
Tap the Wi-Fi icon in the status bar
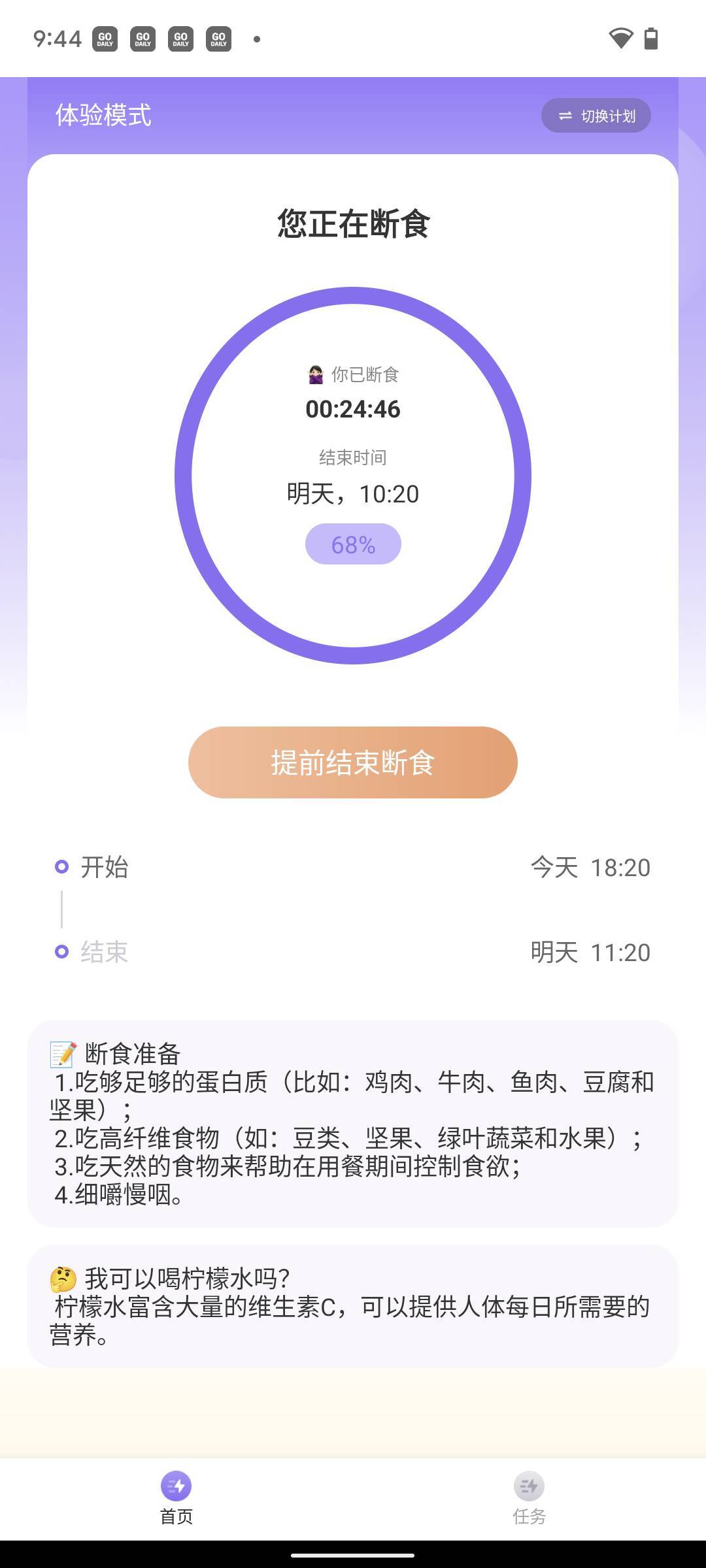click(x=617, y=40)
